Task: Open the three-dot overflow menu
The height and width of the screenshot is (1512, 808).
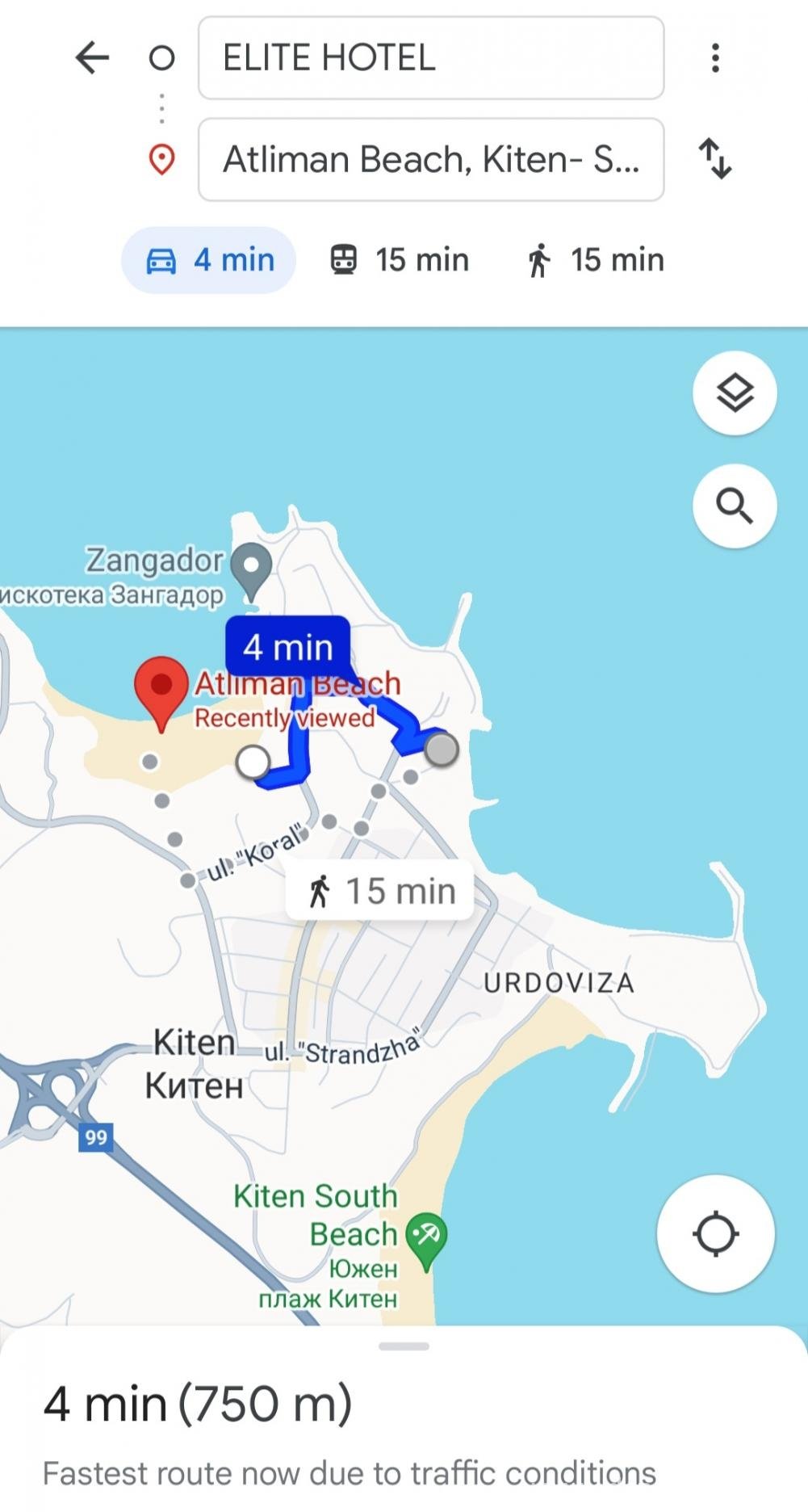Action: tap(715, 58)
